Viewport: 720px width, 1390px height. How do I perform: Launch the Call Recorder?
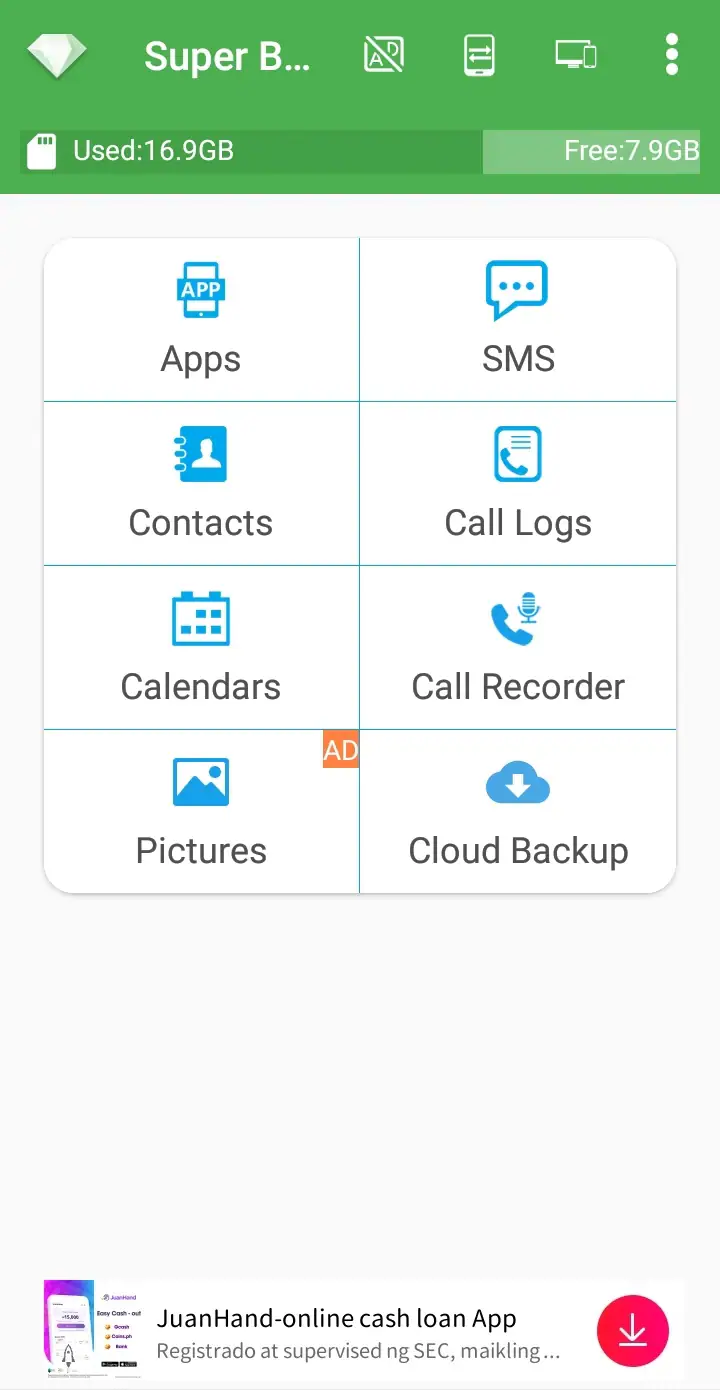click(x=518, y=648)
